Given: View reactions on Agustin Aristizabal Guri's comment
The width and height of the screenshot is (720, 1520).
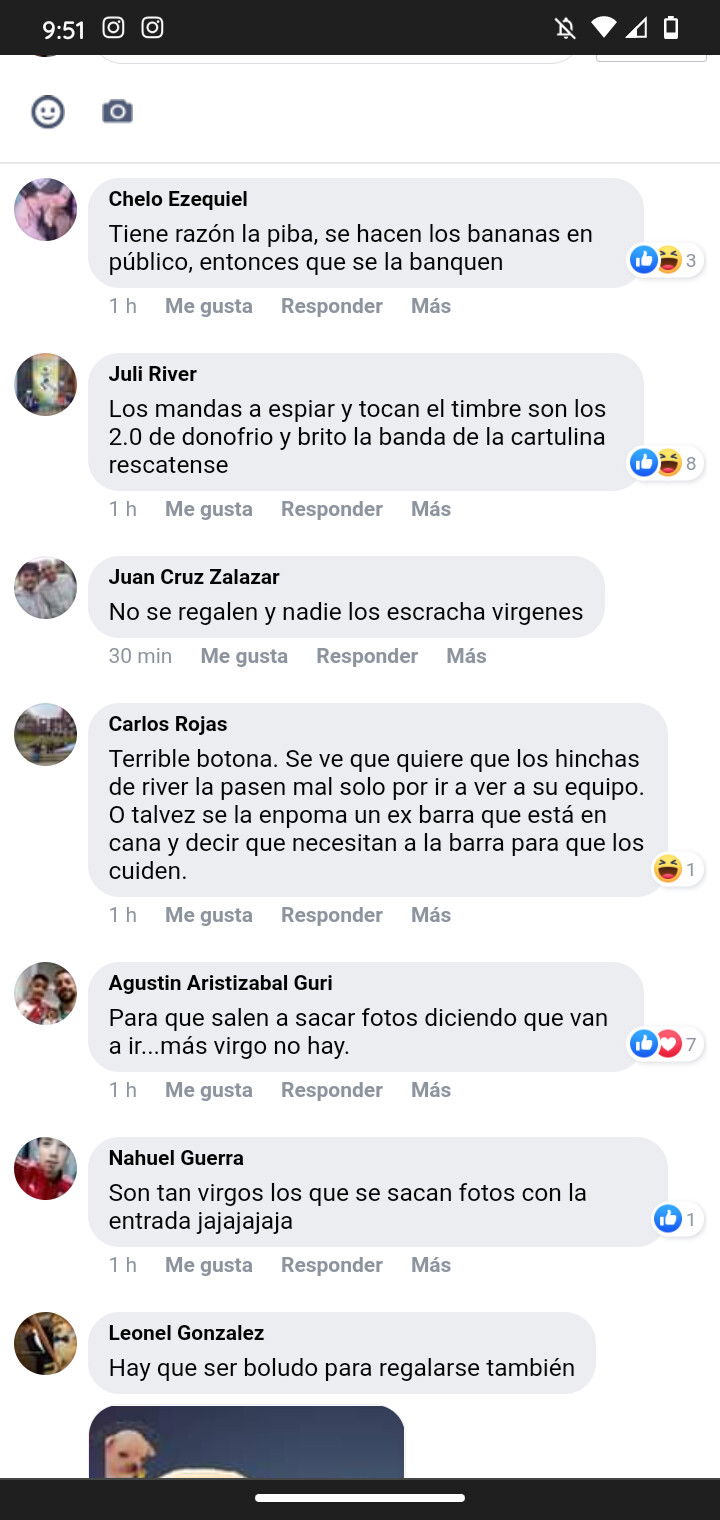Looking at the screenshot, I should (666, 1044).
